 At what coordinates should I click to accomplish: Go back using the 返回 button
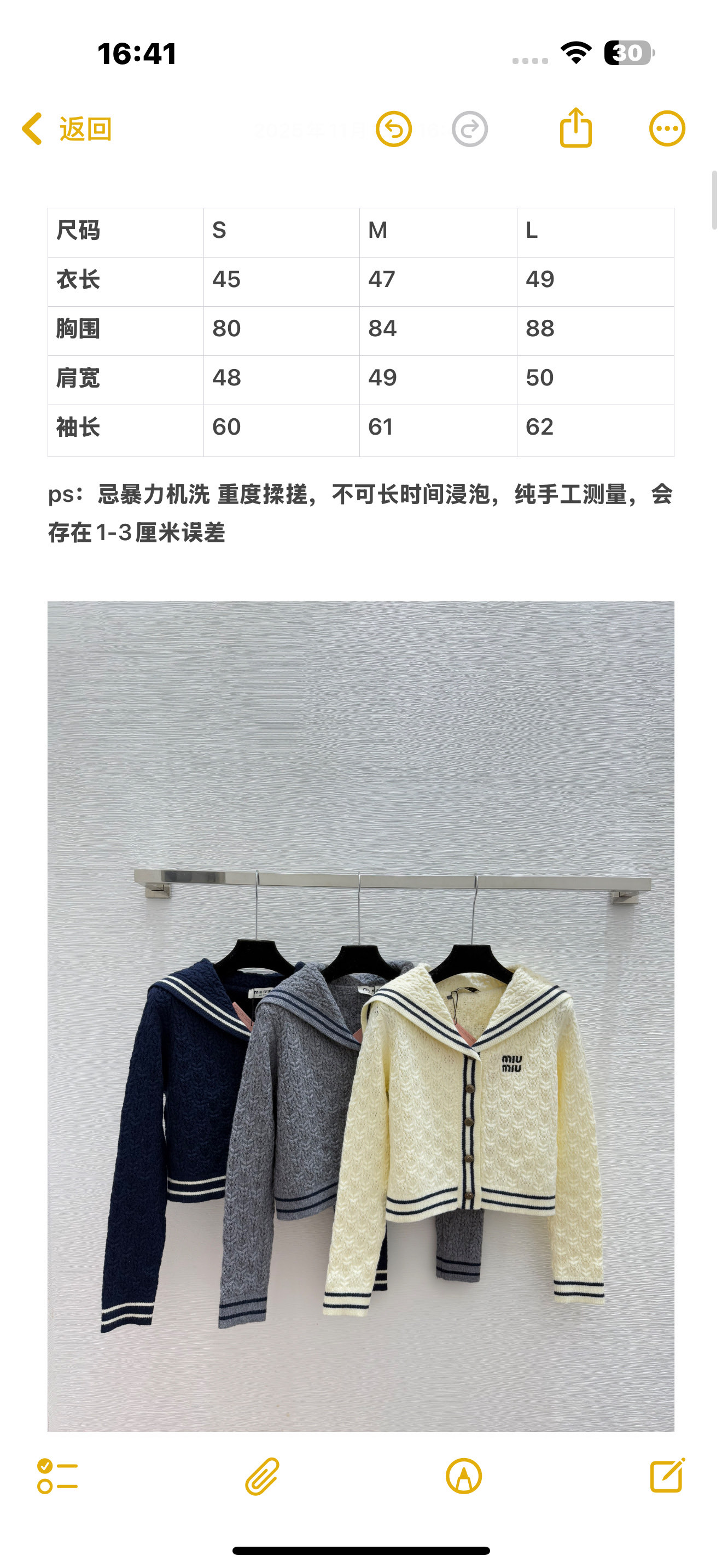tap(67, 129)
